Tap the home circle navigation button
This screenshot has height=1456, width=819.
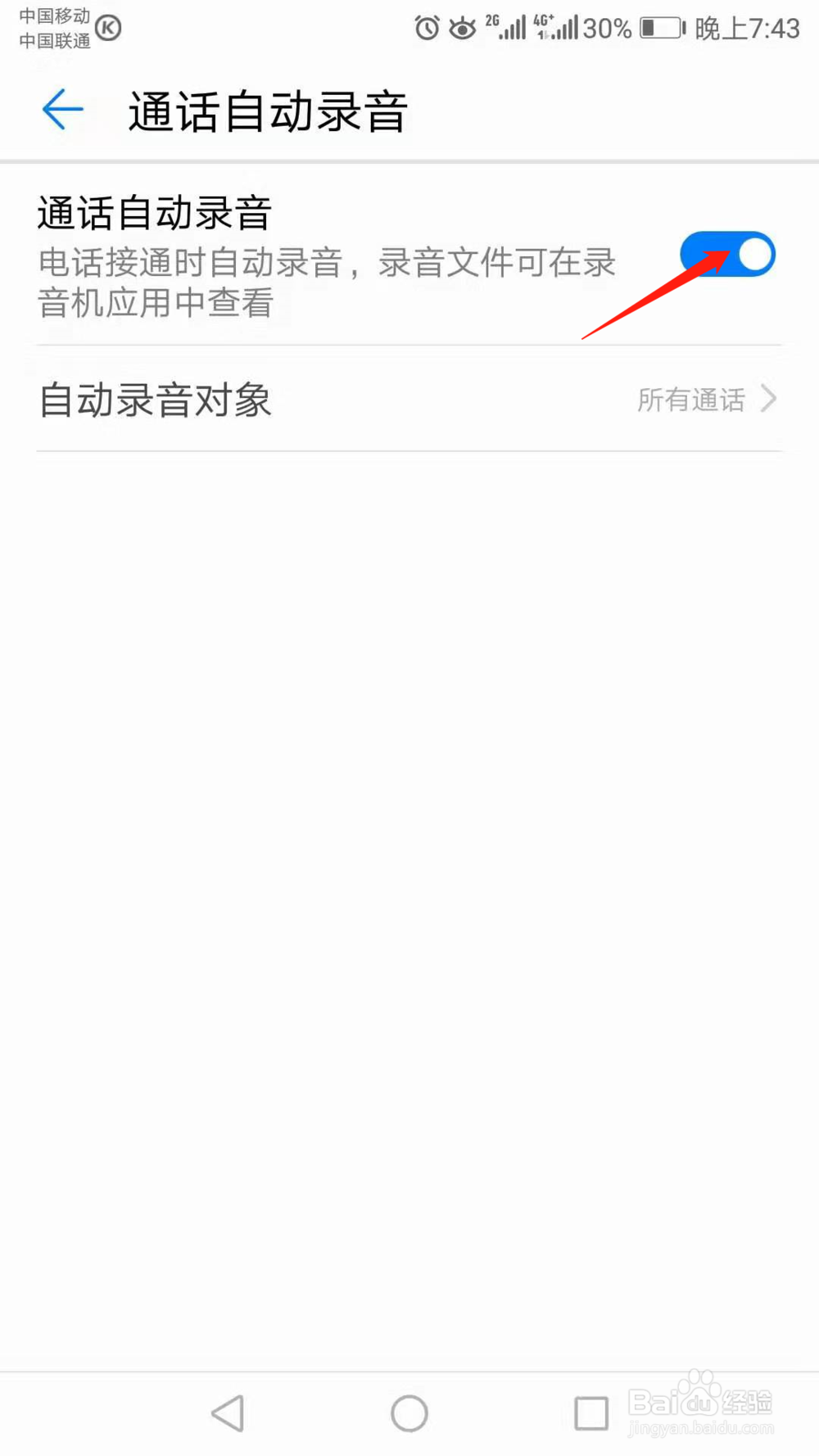pos(409,1413)
